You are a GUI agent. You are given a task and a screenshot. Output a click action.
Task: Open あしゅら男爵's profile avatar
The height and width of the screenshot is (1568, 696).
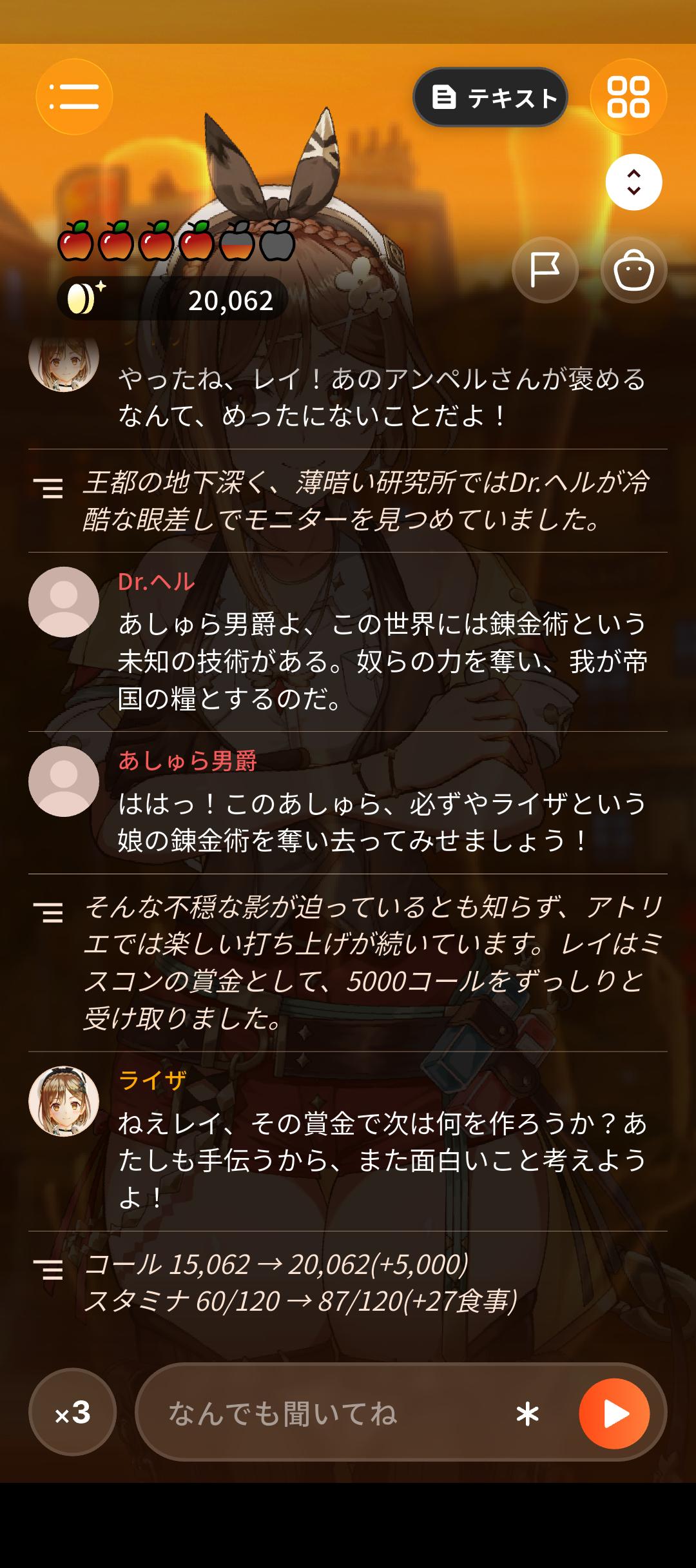point(64,781)
